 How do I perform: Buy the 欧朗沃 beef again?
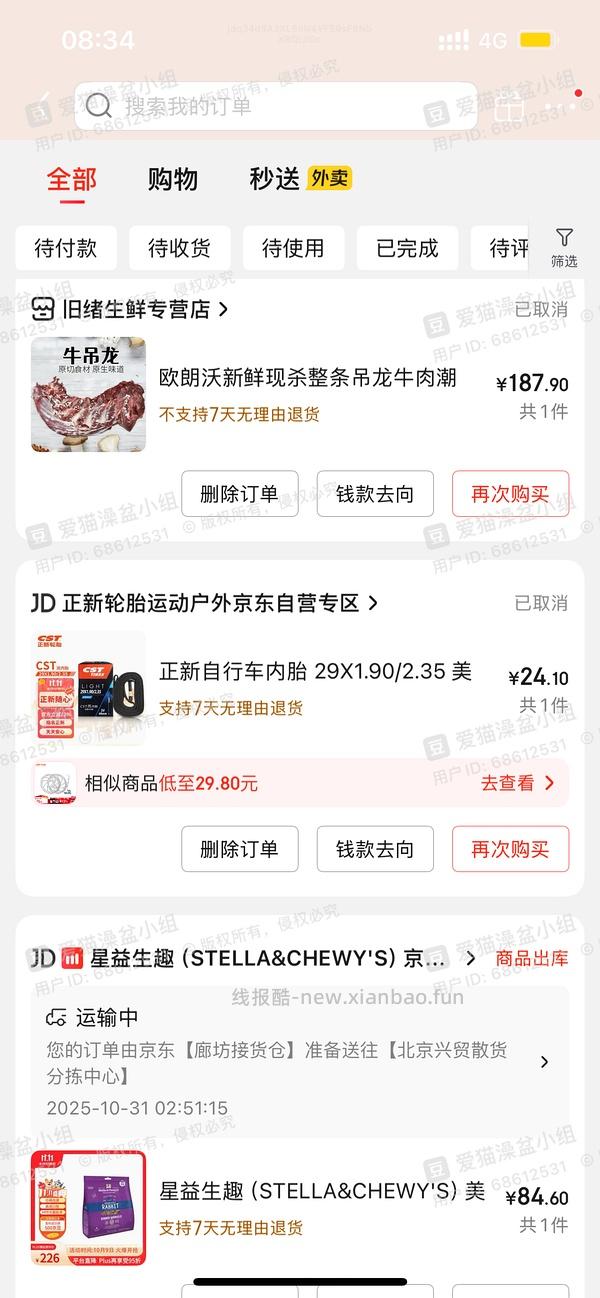(x=510, y=494)
